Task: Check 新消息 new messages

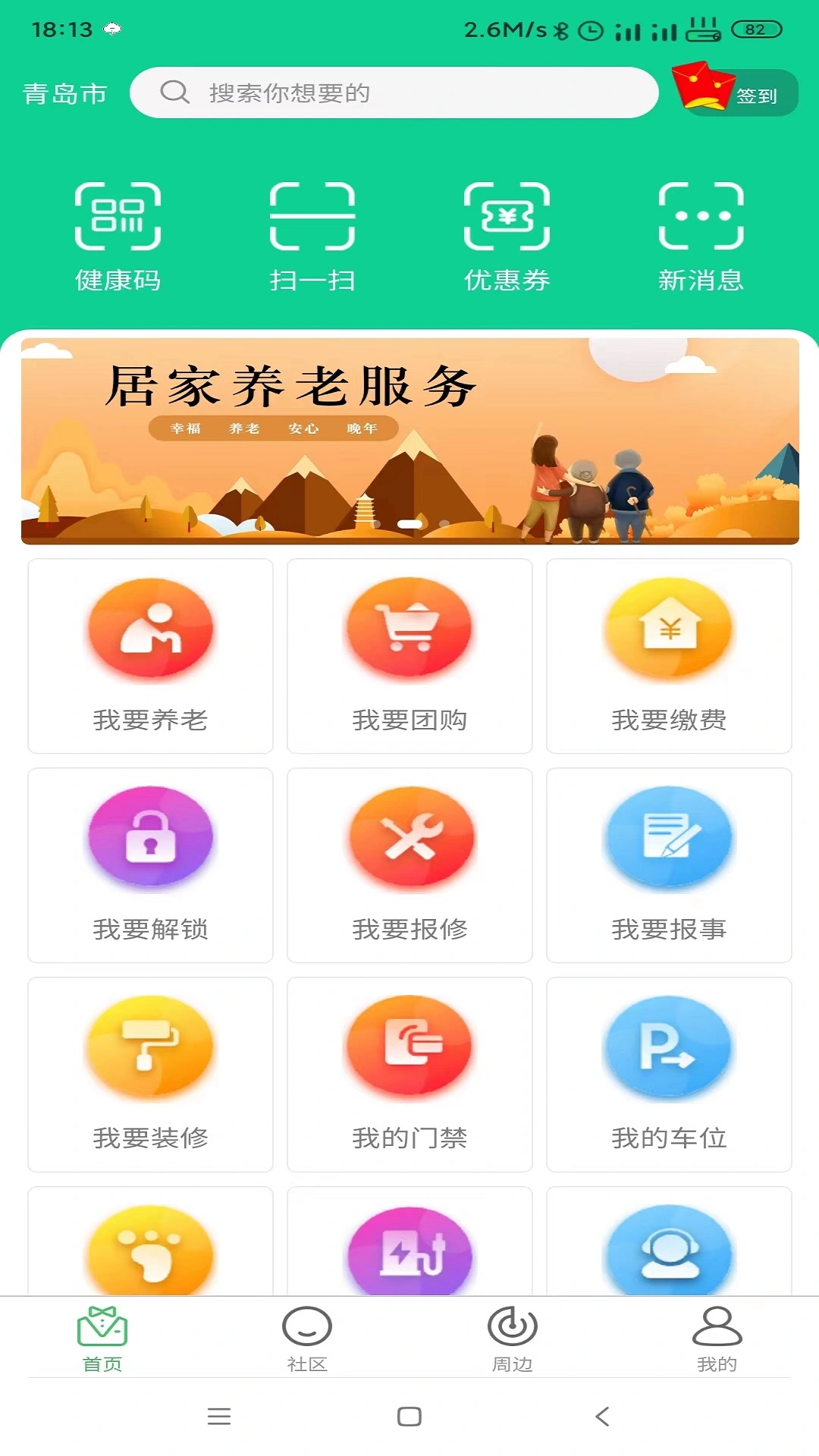Action: [701, 235]
